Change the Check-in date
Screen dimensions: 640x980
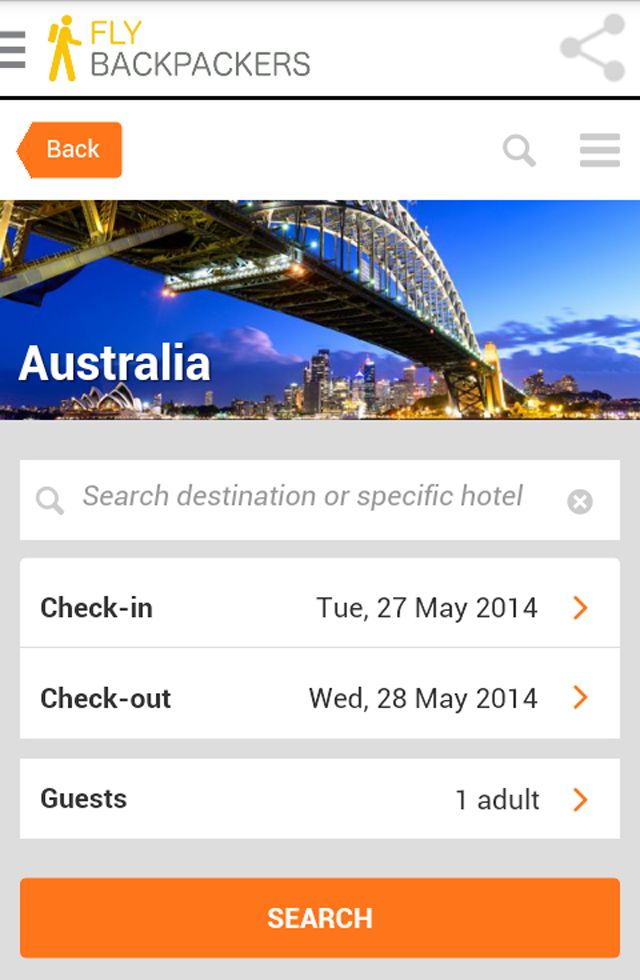click(x=320, y=608)
